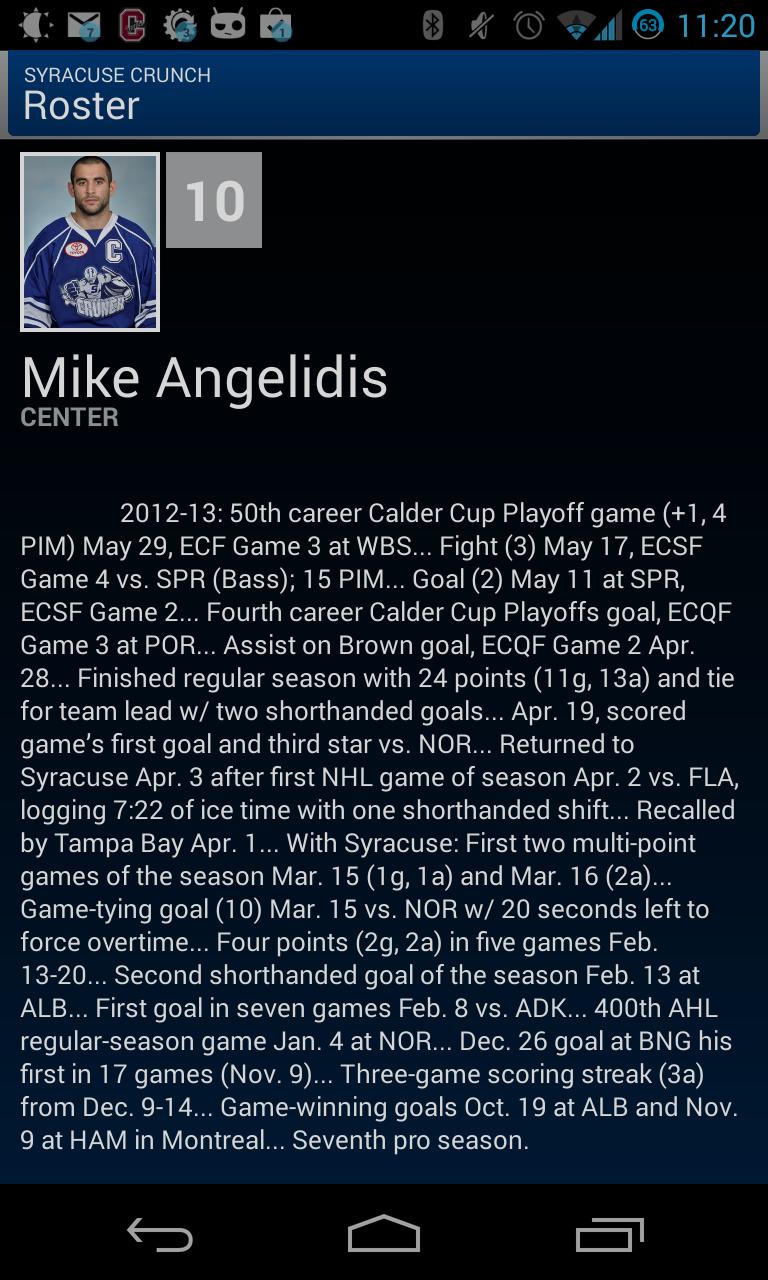Open the recent apps view
768x1280 pixels.
[609, 1235]
